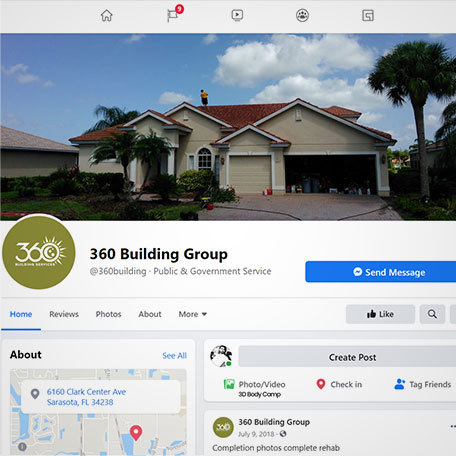This screenshot has height=456, width=456.
Task: Open 360 Building Group post author name
Action: coord(274,422)
